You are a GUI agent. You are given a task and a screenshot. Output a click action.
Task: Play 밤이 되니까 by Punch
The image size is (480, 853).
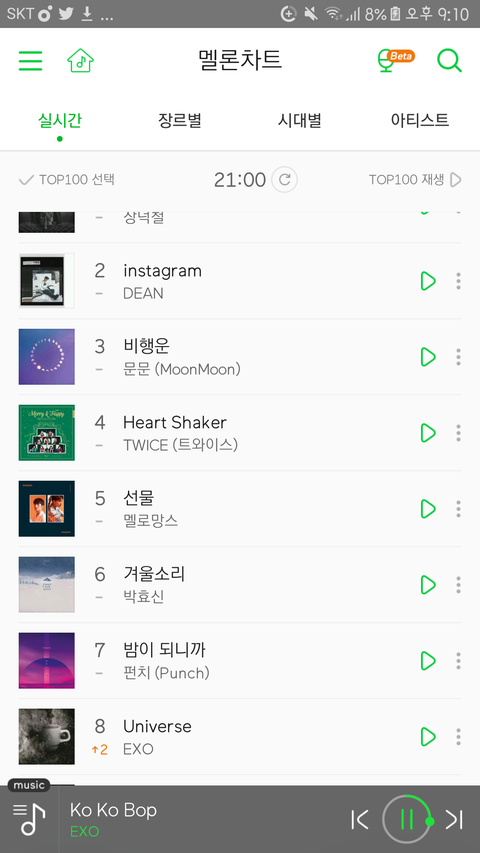click(428, 660)
